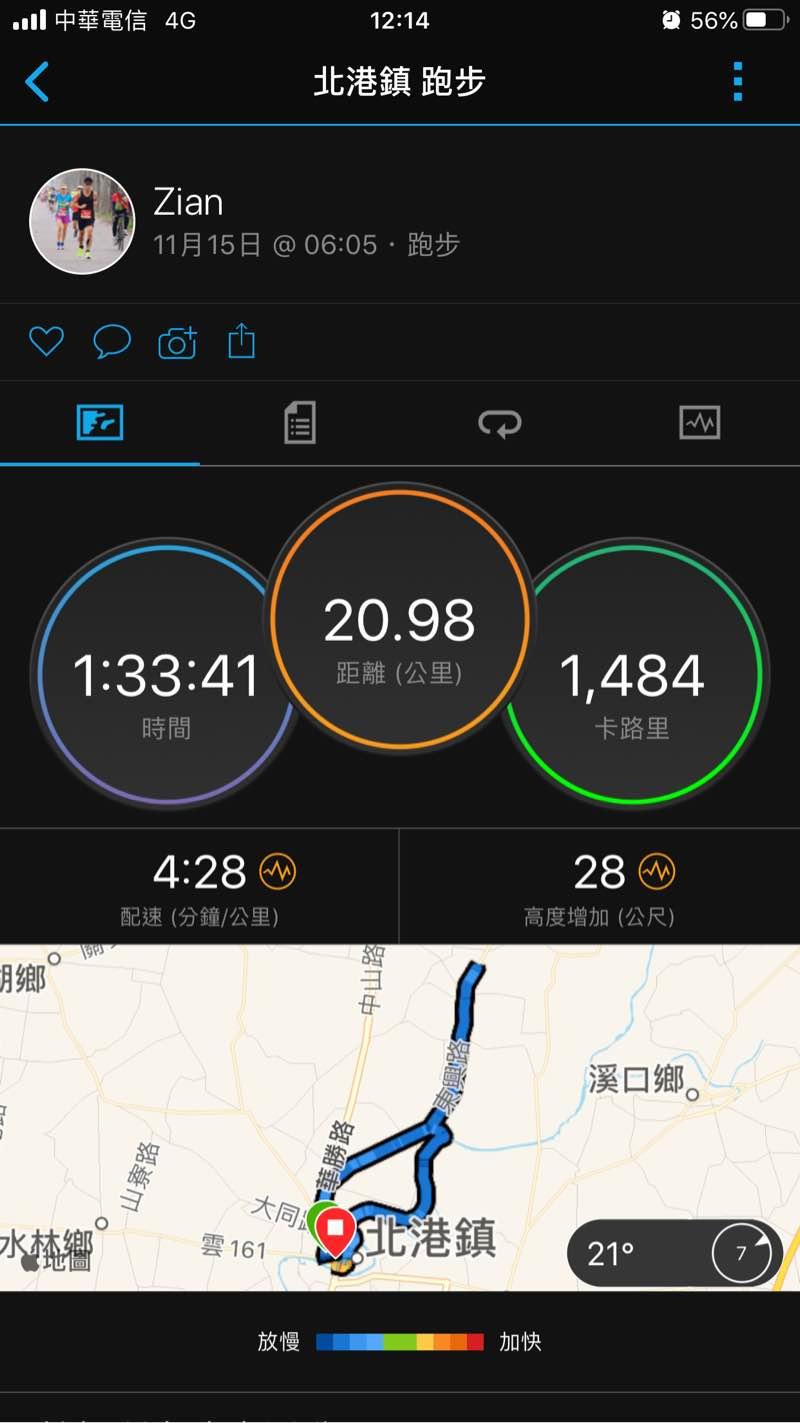Go back from the 北港鎮 跑步 activity
Screen dimensions: 800x1423
tap(37, 82)
